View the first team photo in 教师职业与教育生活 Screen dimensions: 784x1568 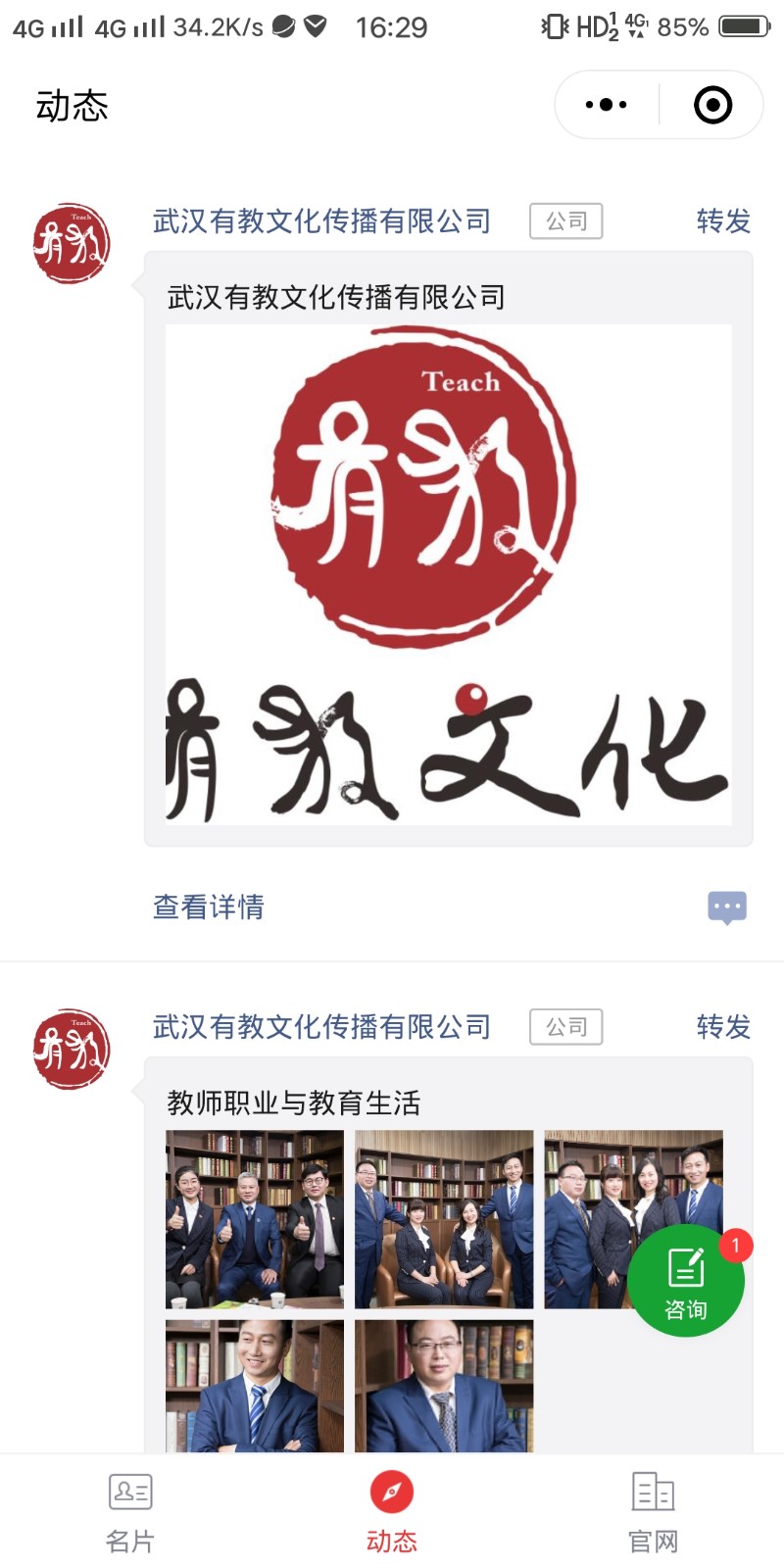(255, 1219)
